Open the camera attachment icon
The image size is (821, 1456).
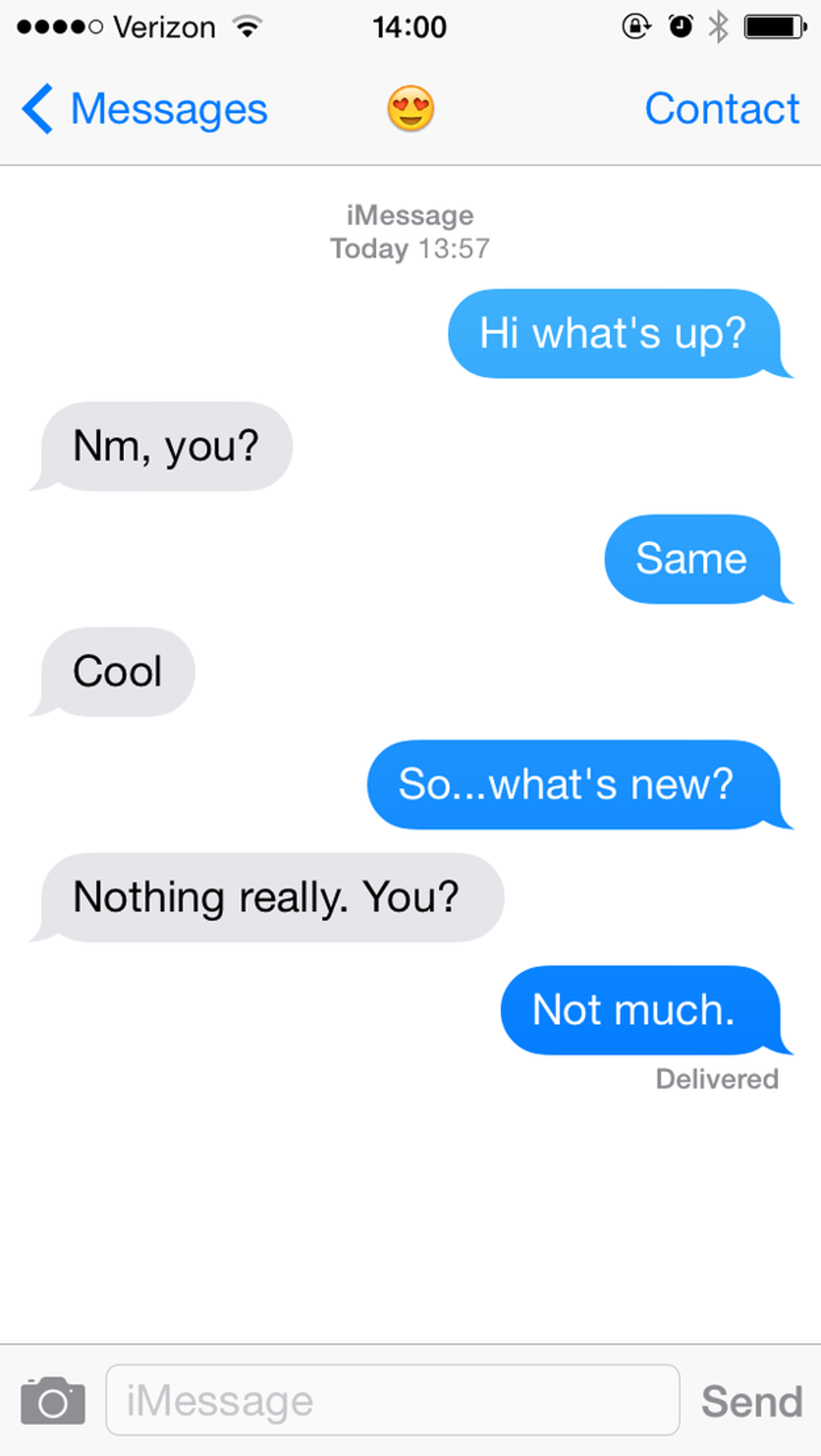pyautogui.click(x=53, y=1400)
